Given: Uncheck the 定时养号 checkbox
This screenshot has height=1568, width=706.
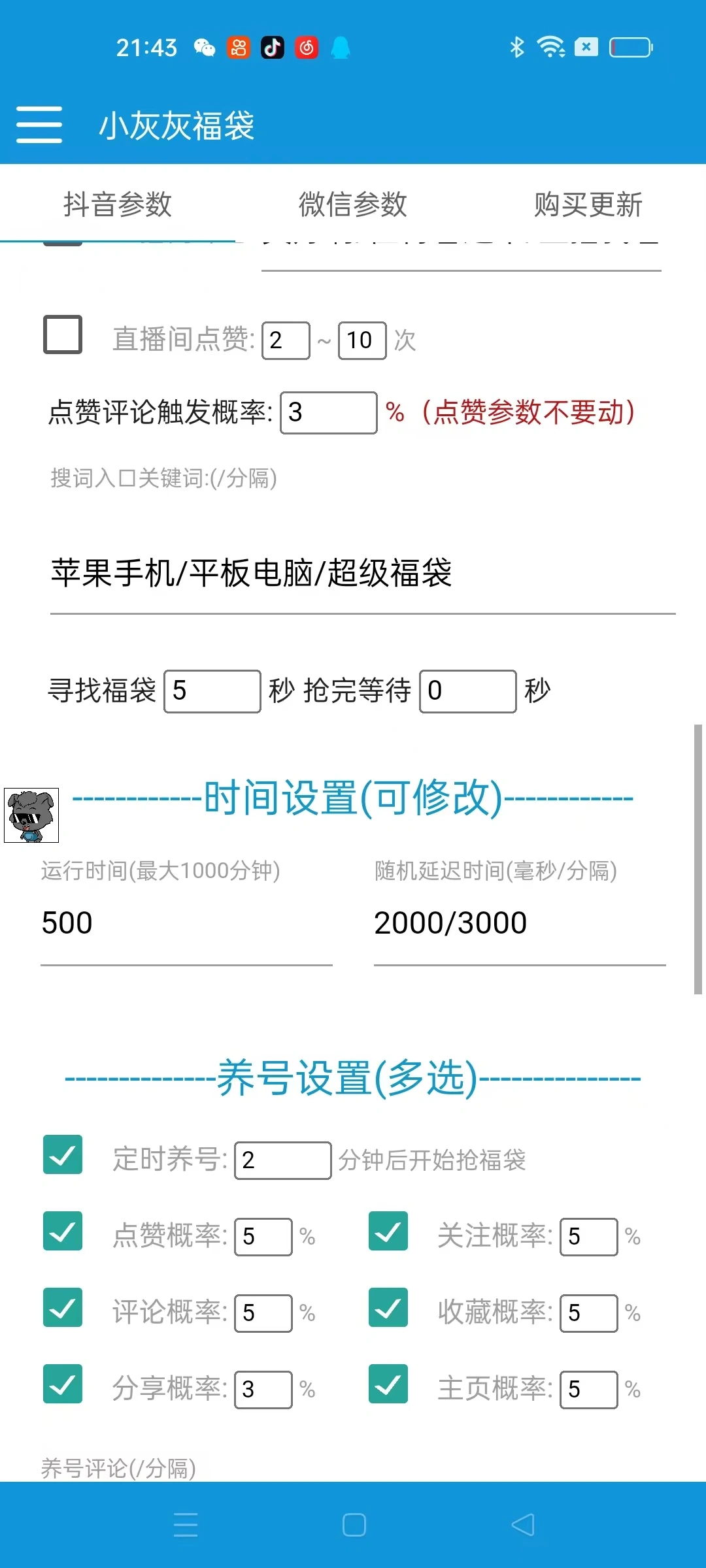Looking at the screenshot, I should [63, 1154].
